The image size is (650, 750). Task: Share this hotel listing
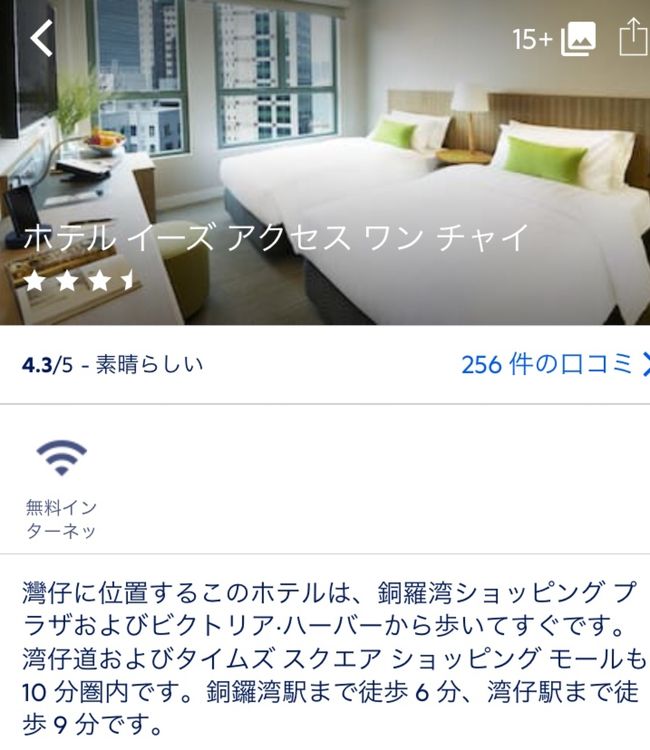tap(632, 38)
